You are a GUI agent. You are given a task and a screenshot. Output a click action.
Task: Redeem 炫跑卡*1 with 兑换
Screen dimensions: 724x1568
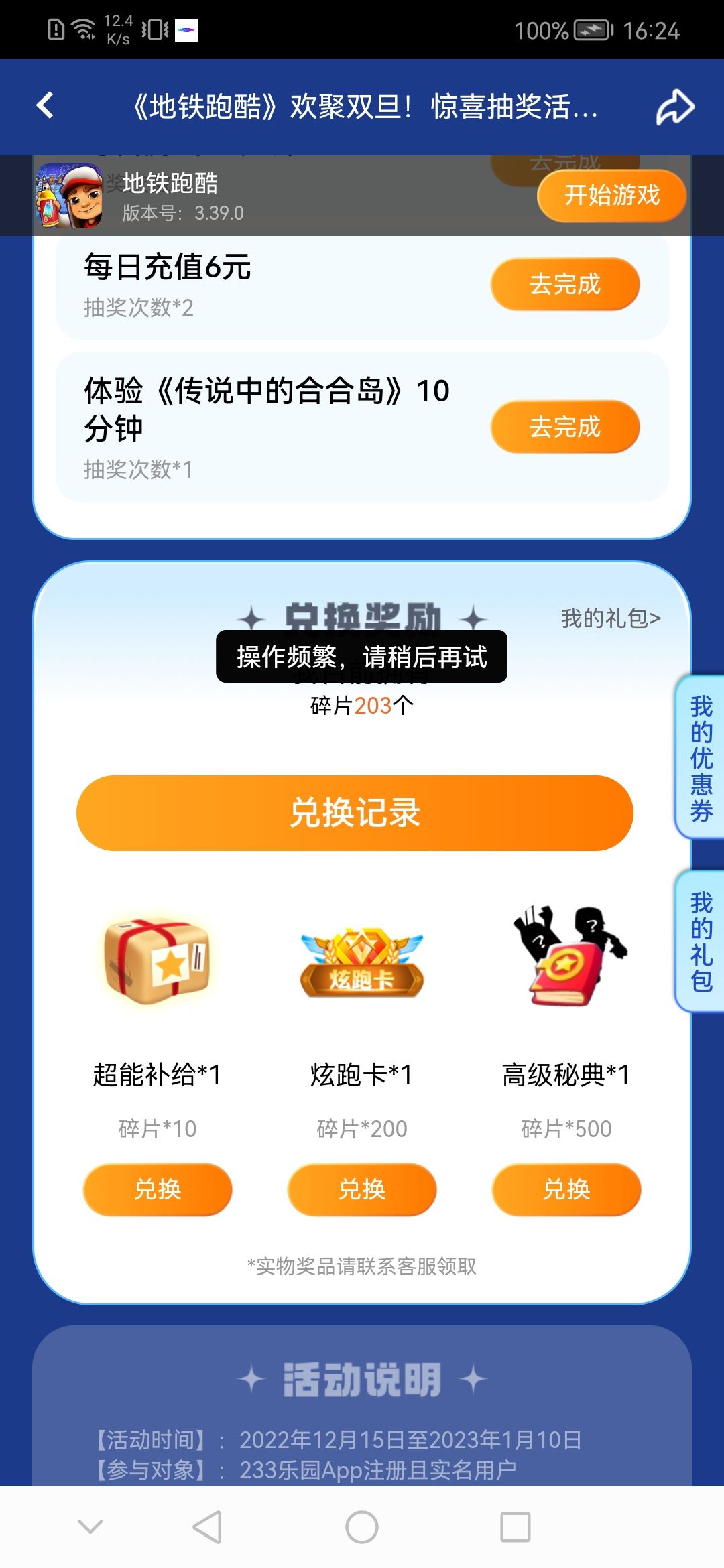[x=362, y=1189]
